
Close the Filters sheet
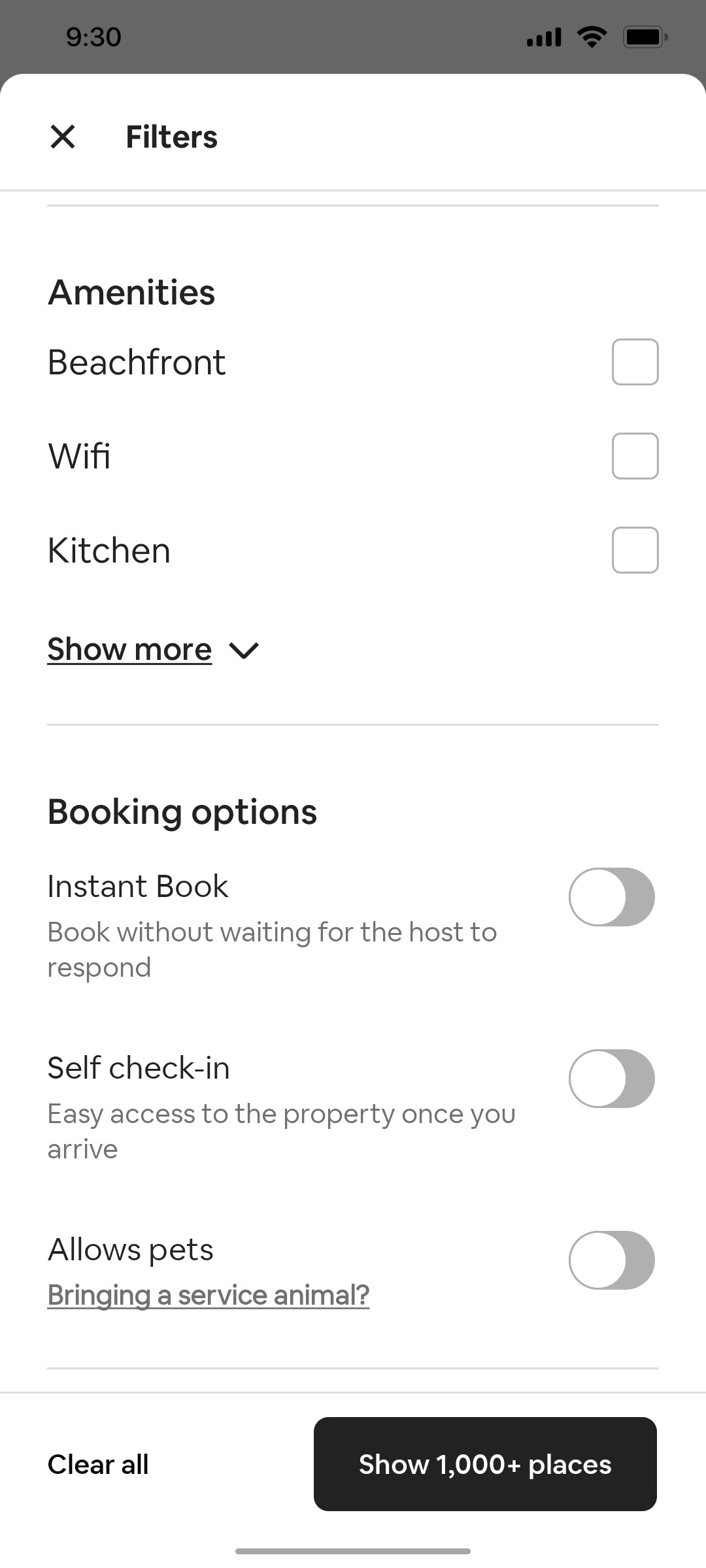pos(62,137)
